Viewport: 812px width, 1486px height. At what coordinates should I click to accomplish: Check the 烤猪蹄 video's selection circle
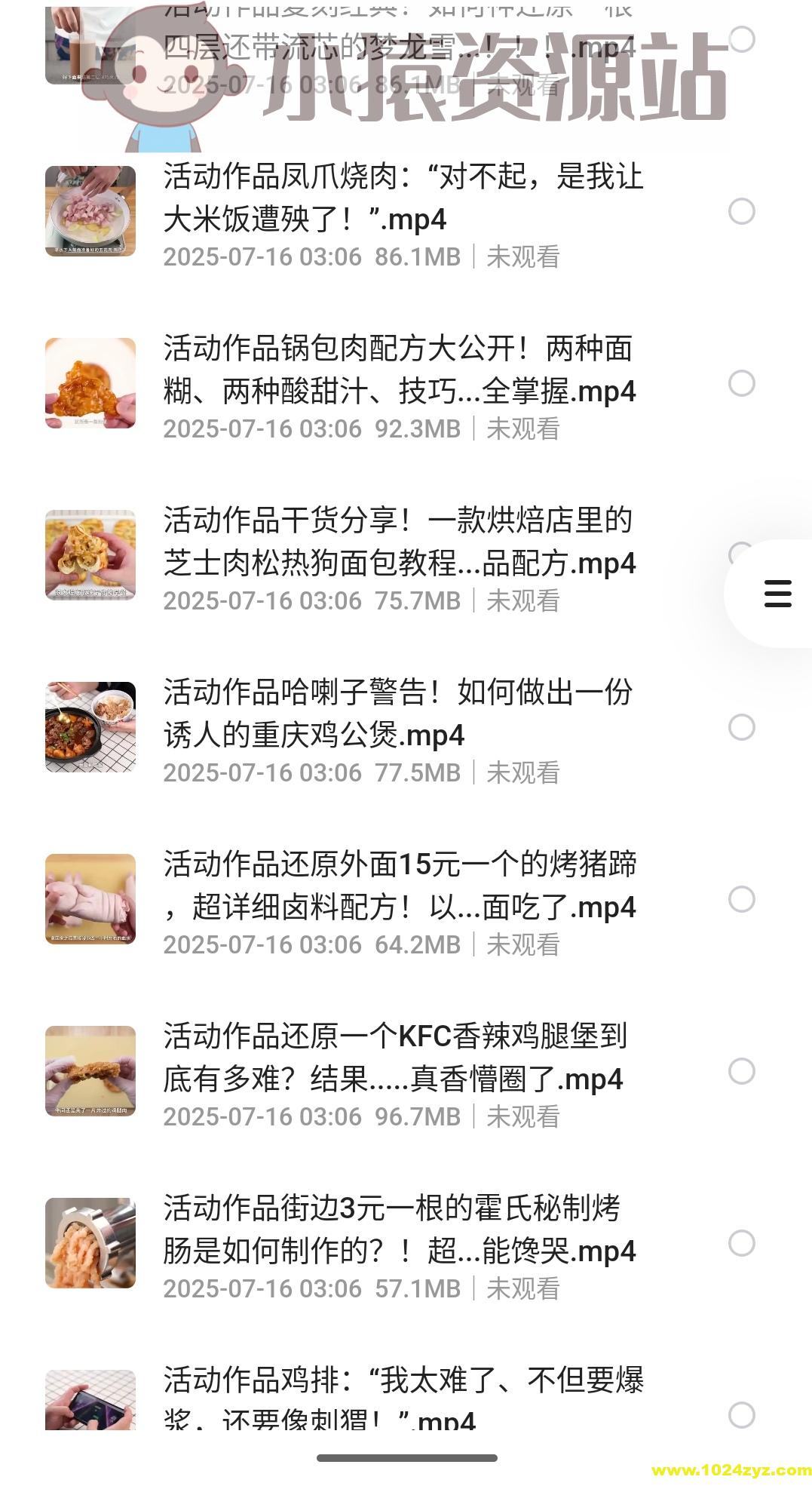743,899
